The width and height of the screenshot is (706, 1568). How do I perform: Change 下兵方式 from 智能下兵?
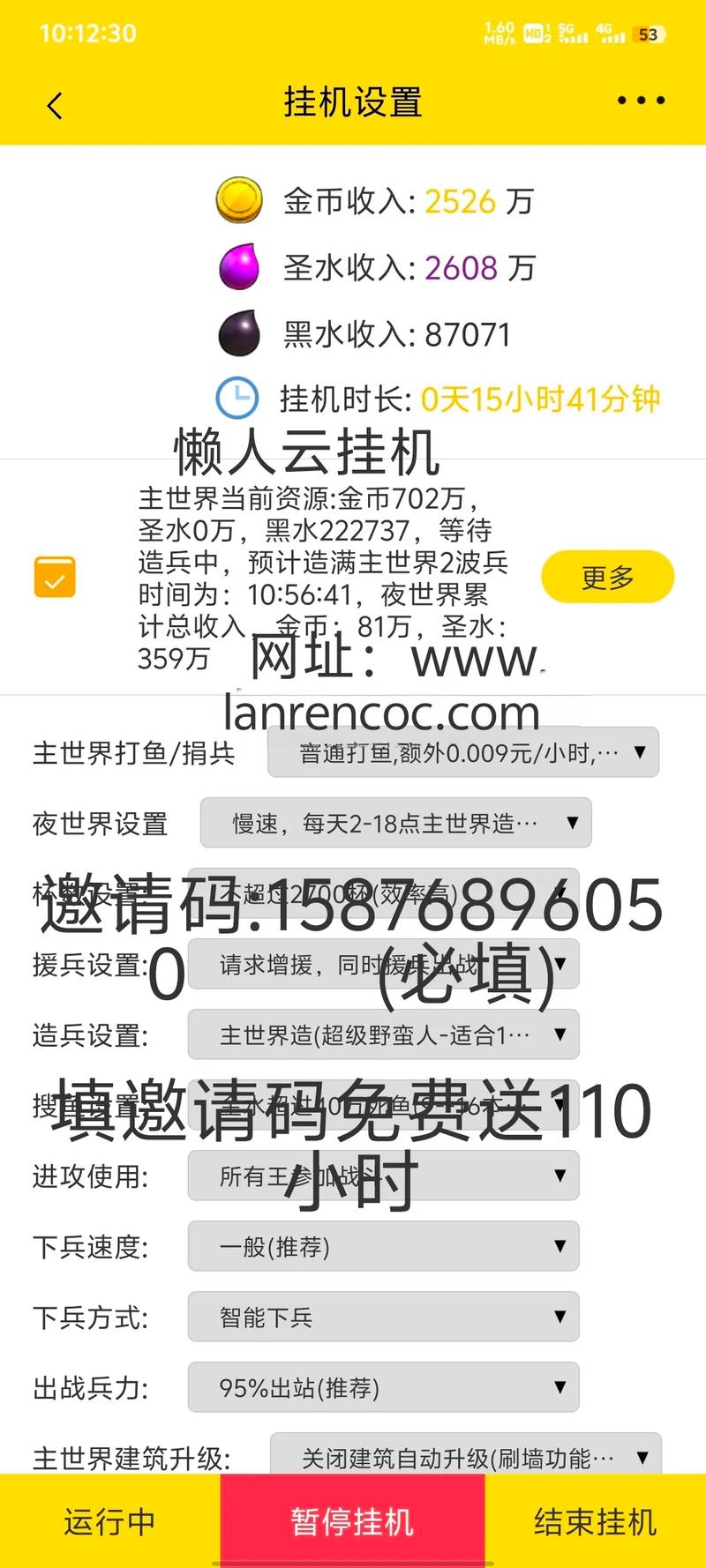click(383, 1317)
